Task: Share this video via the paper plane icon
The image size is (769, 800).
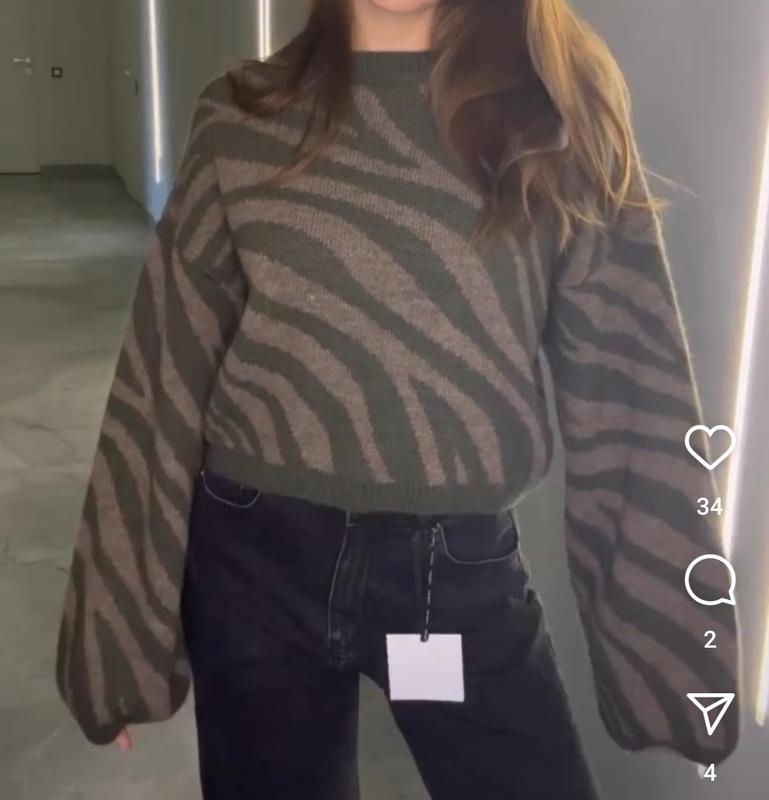Action: coord(710,713)
